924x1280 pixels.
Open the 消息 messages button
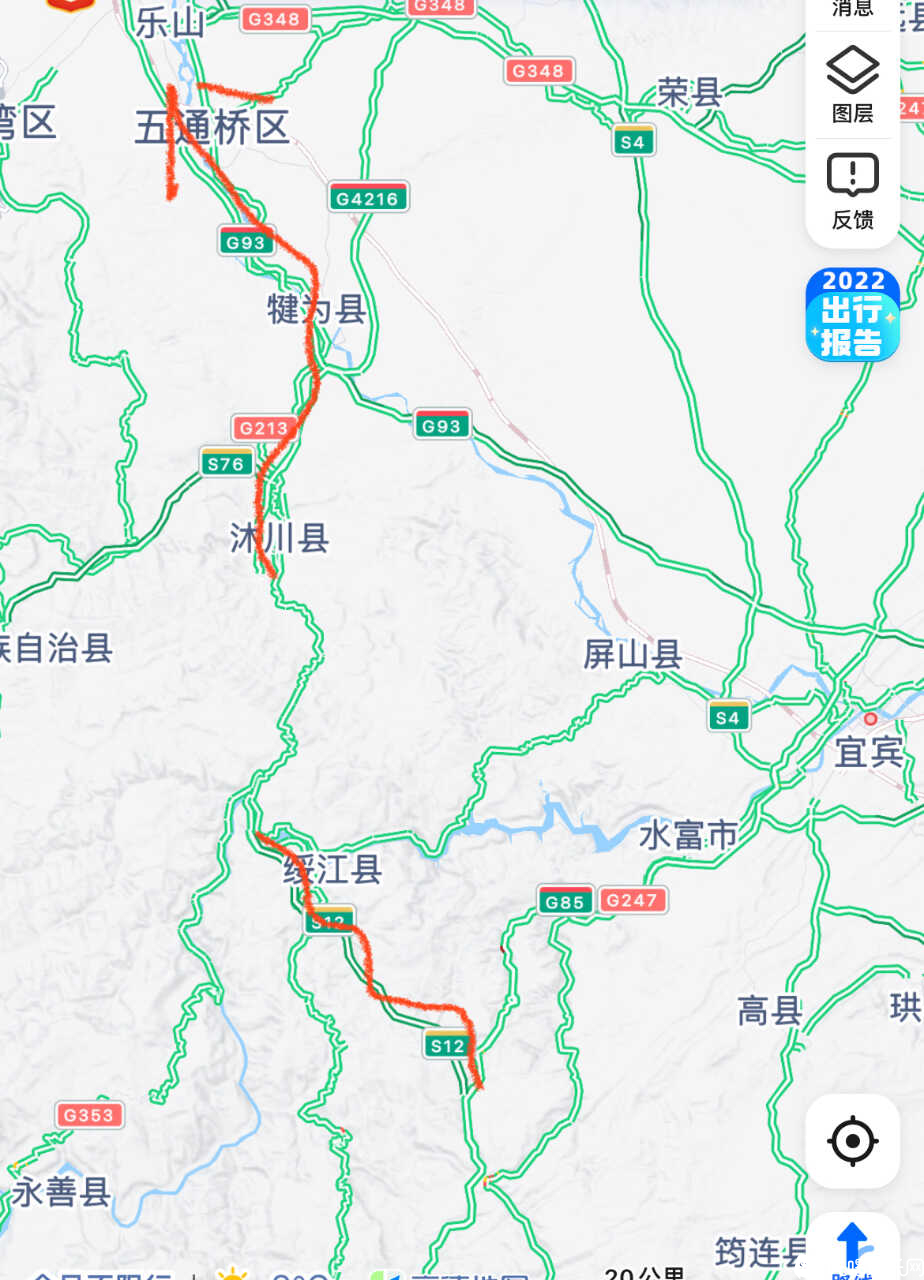coord(852,10)
